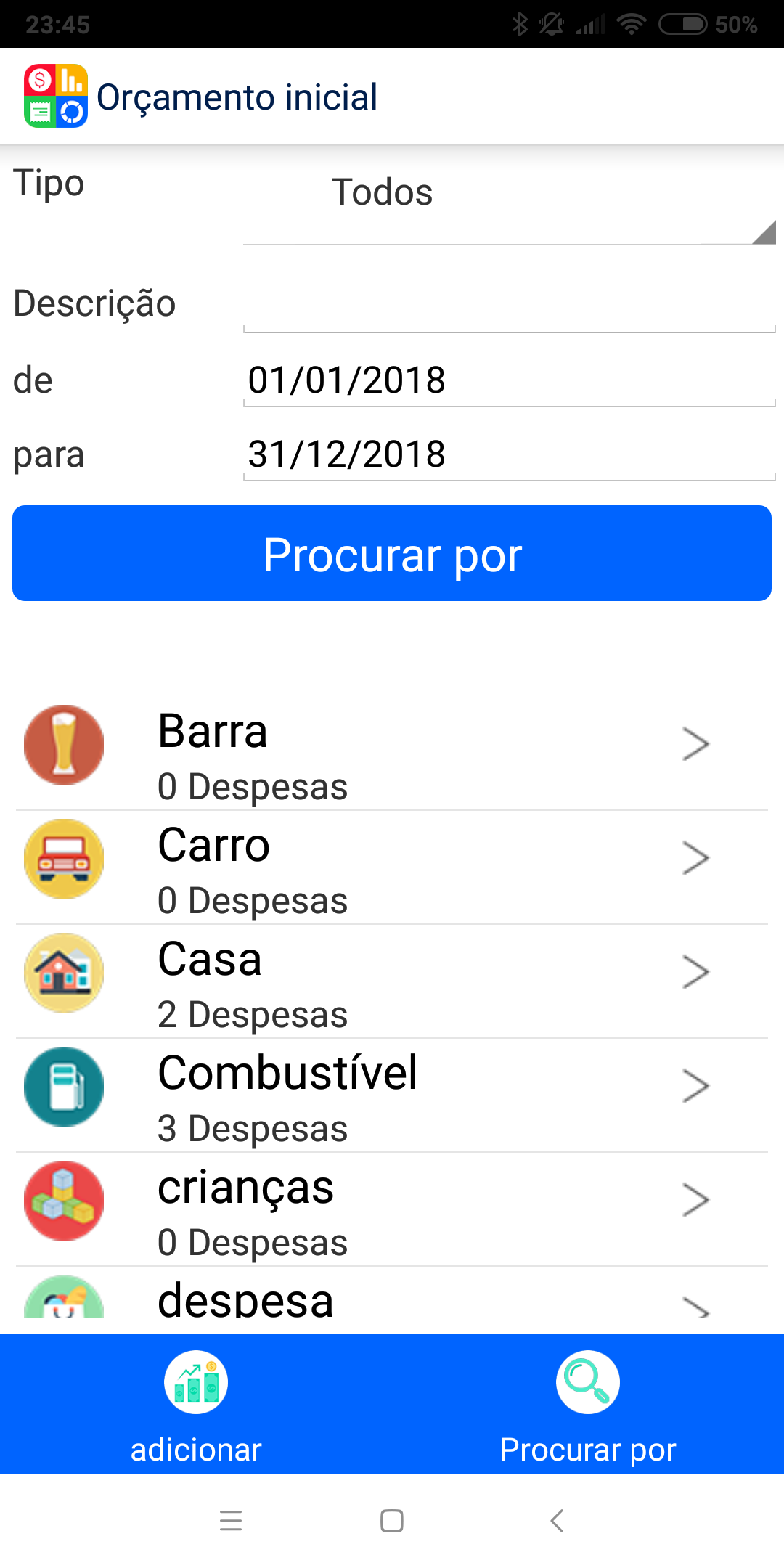Tap the large blue Procurar por button
The width and height of the screenshot is (784, 1568).
click(392, 554)
